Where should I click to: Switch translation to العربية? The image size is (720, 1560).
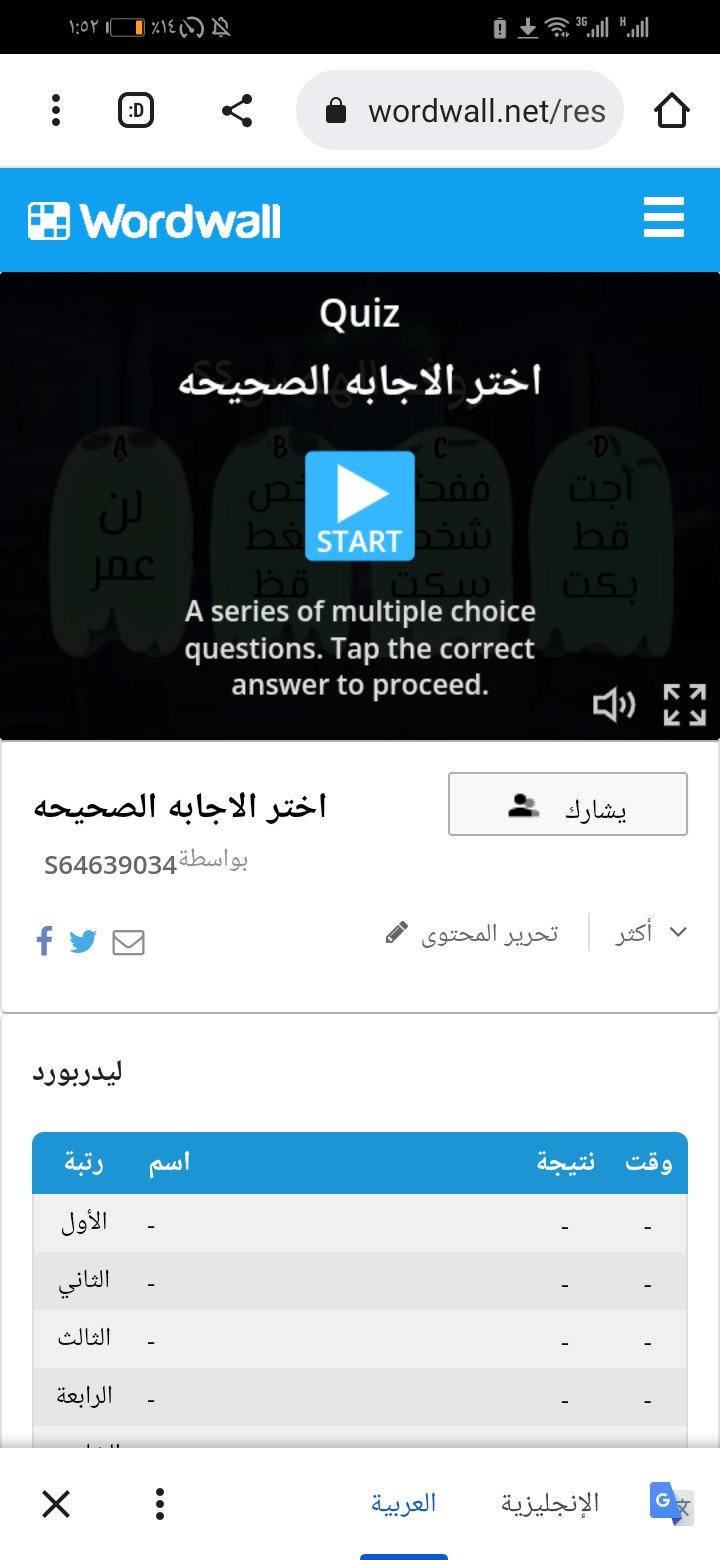404,1503
